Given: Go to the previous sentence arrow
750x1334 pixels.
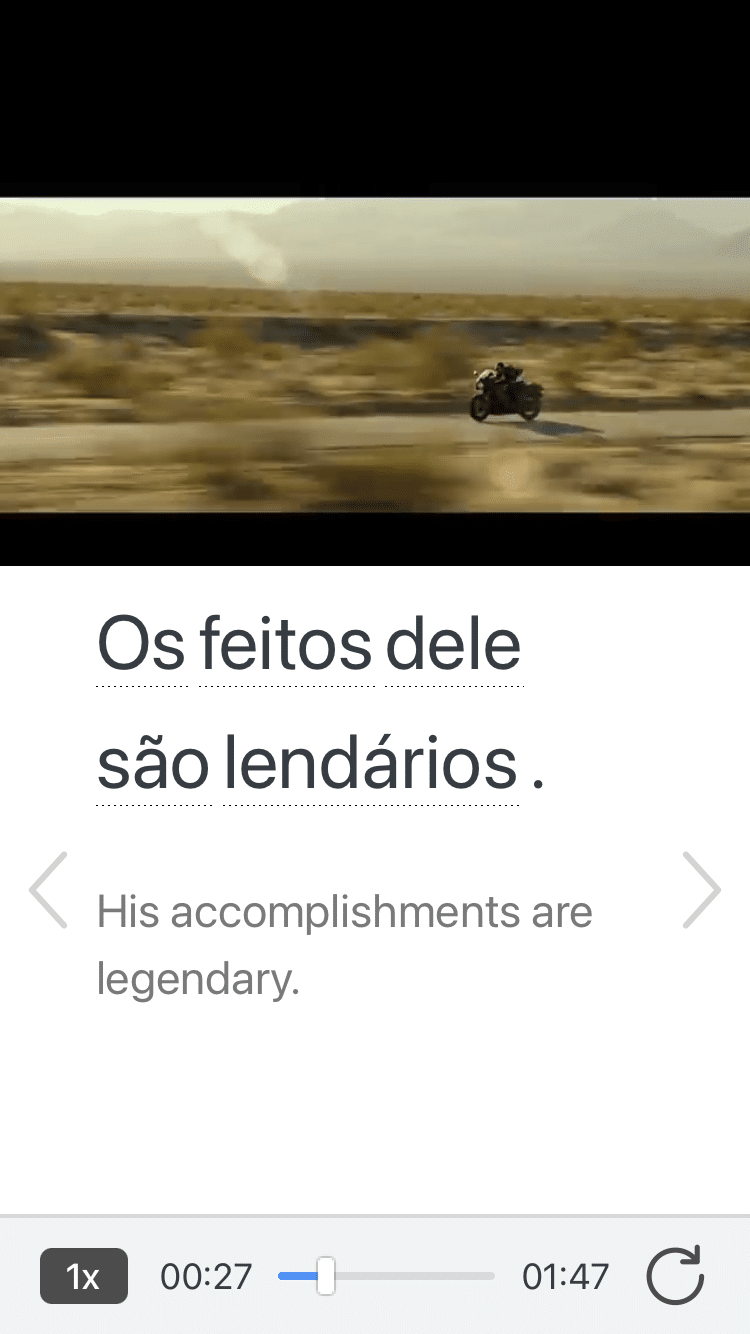Looking at the screenshot, I should click(x=48, y=890).
